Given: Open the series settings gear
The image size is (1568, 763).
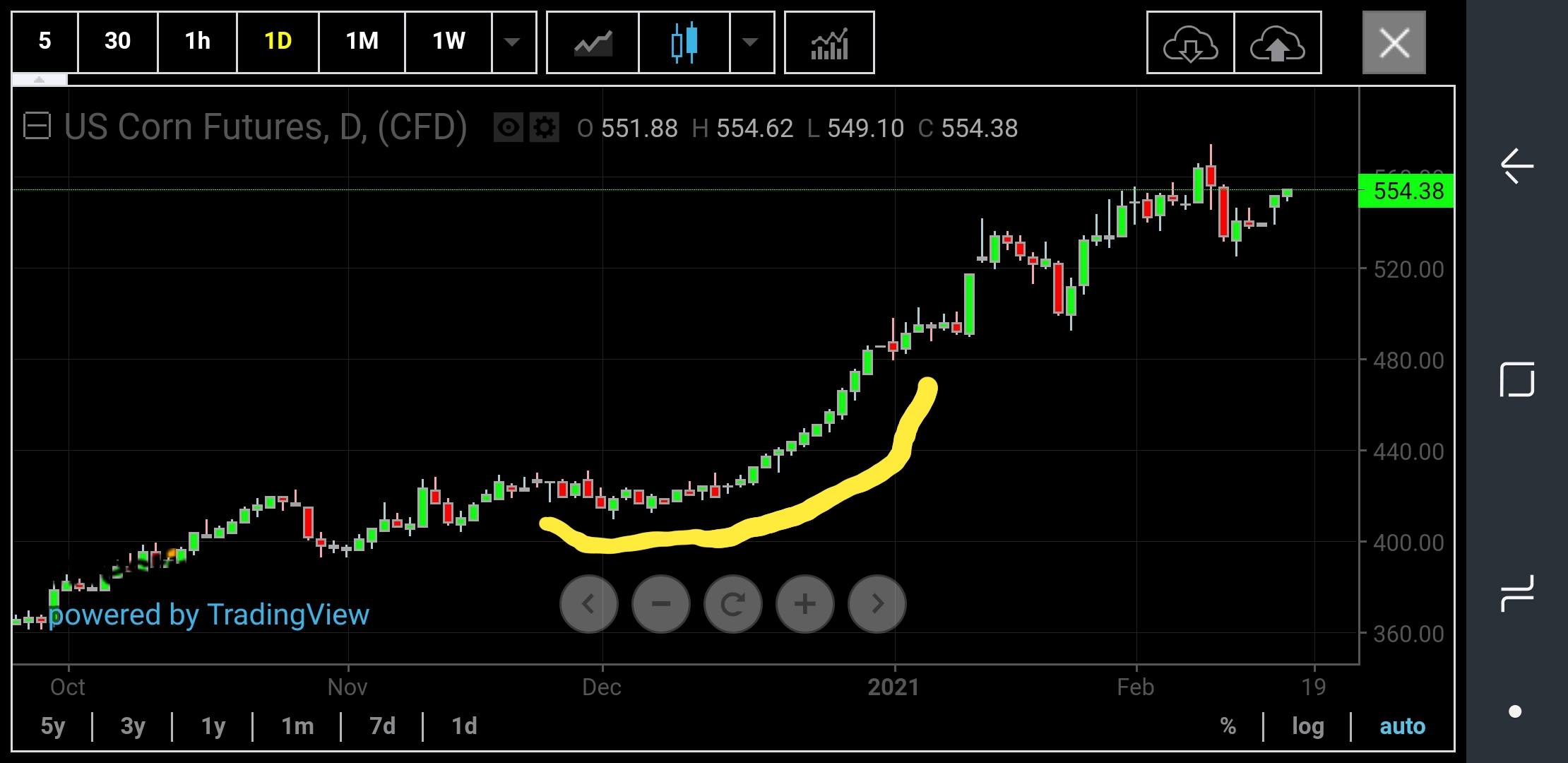Looking at the screenshot, I should coord(545,129).
